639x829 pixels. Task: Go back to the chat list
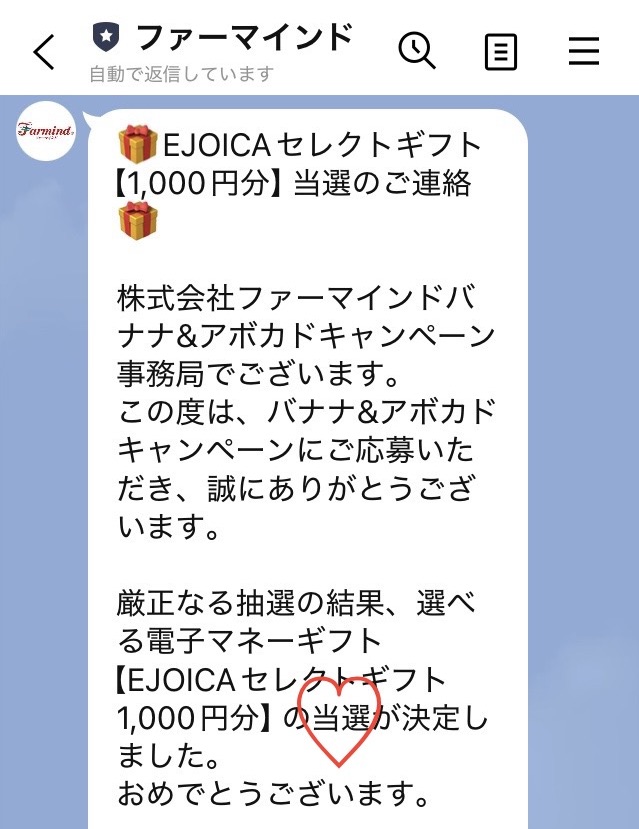coord(44,52)
